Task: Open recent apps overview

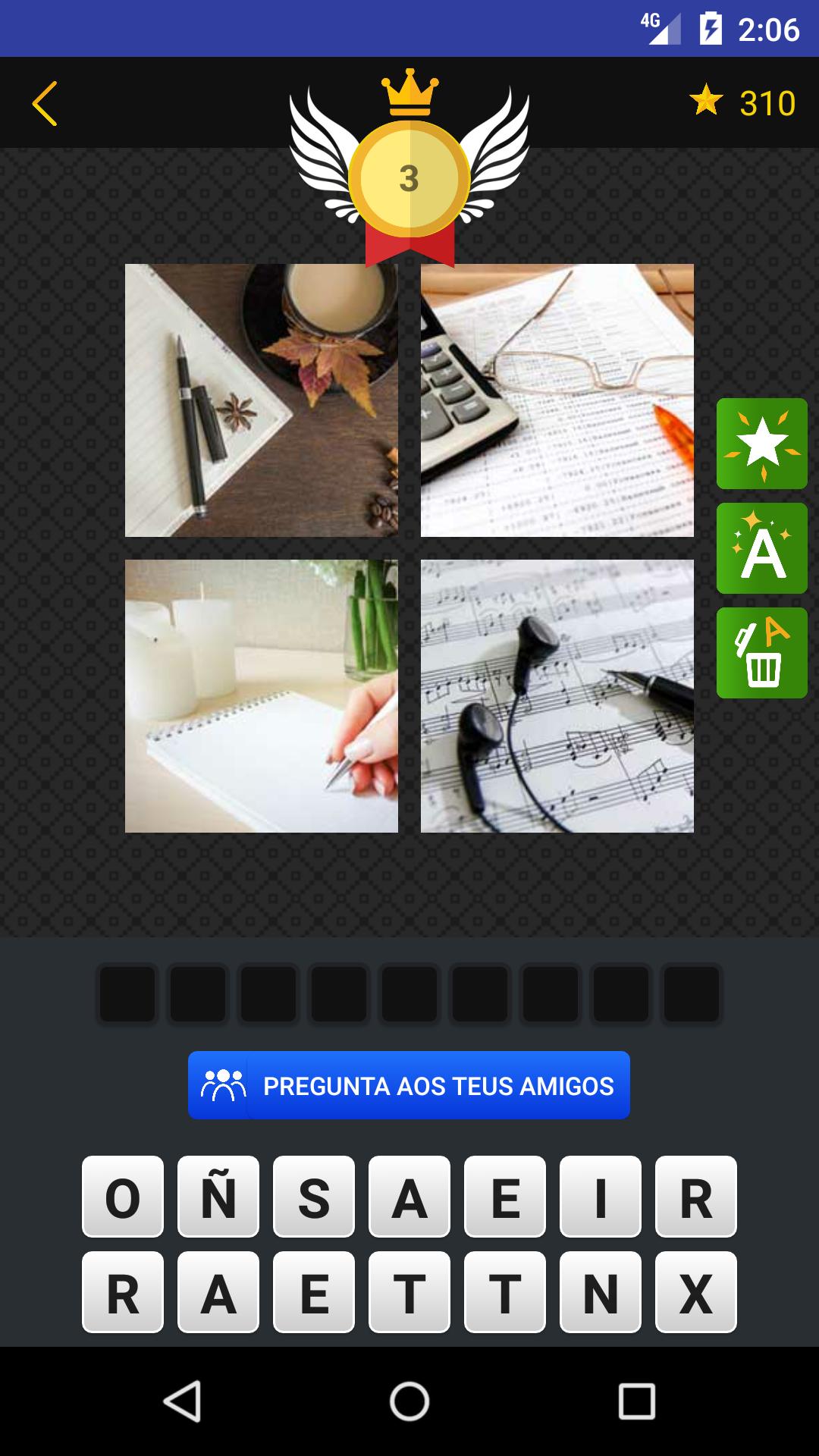Action: point(636,1401)
